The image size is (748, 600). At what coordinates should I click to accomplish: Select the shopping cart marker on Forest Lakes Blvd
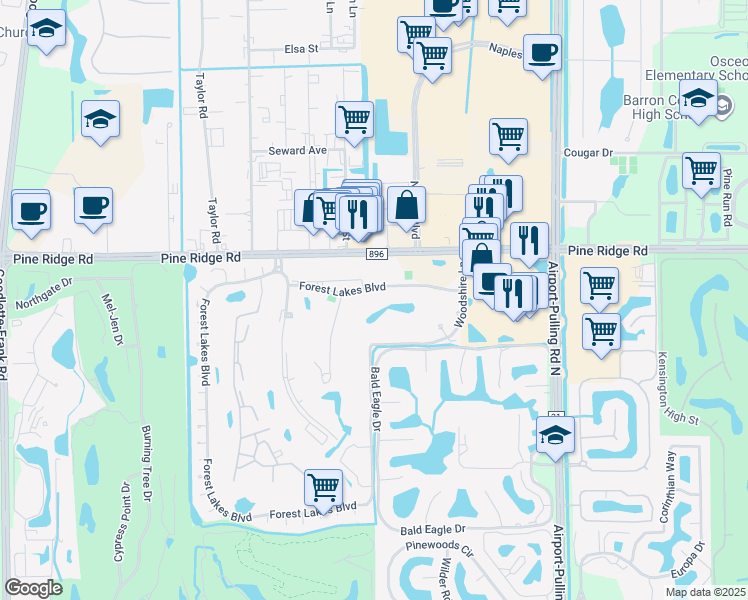click(x=323, y=488)
